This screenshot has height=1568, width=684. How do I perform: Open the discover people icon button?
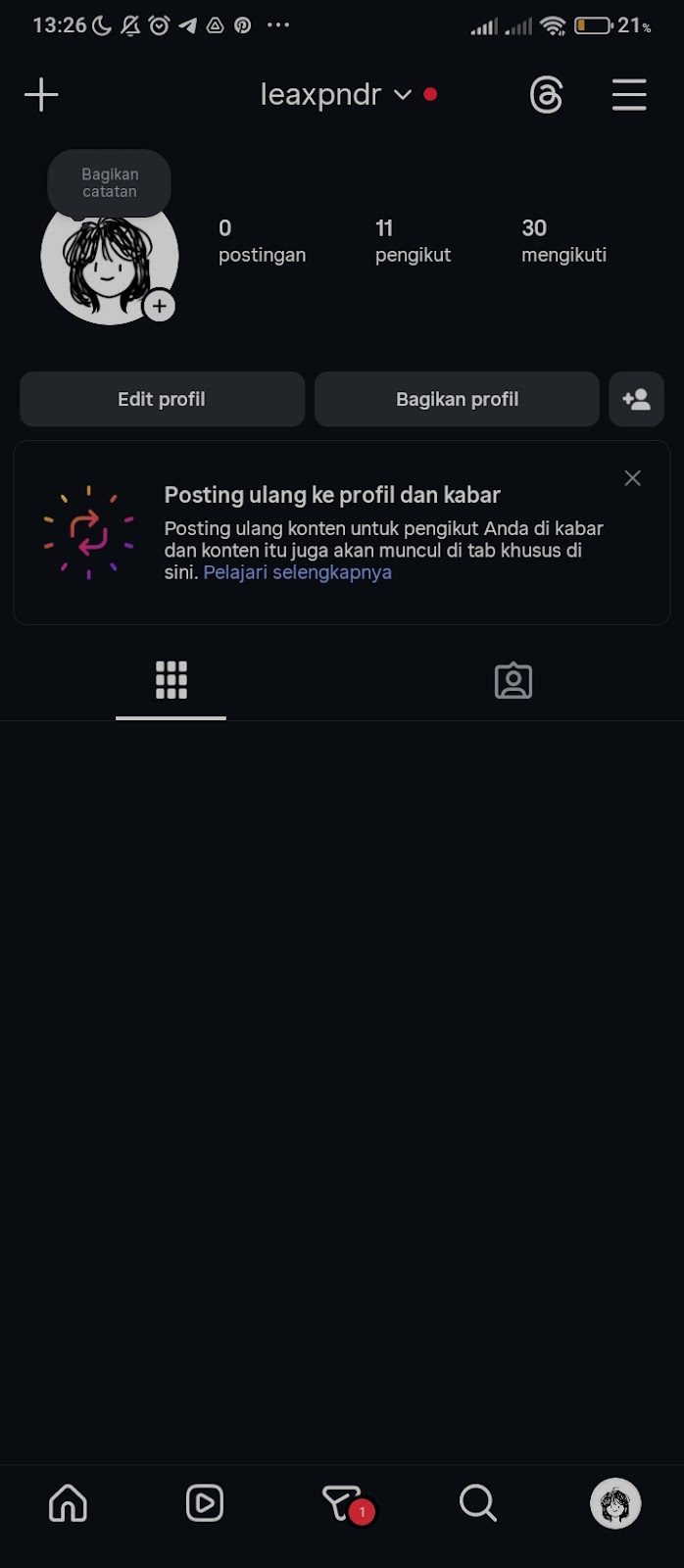pos(636,399)
